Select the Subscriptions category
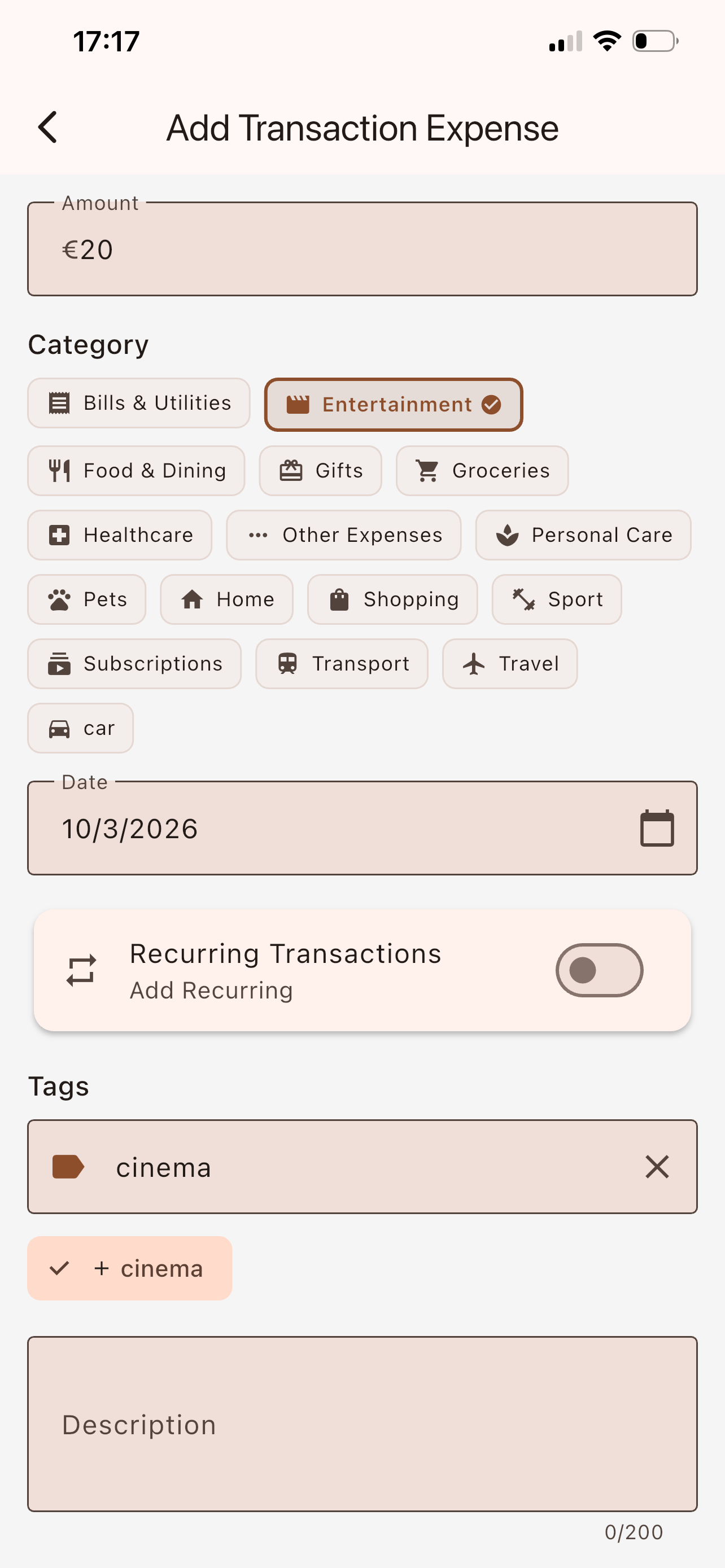 pos(134,663)
